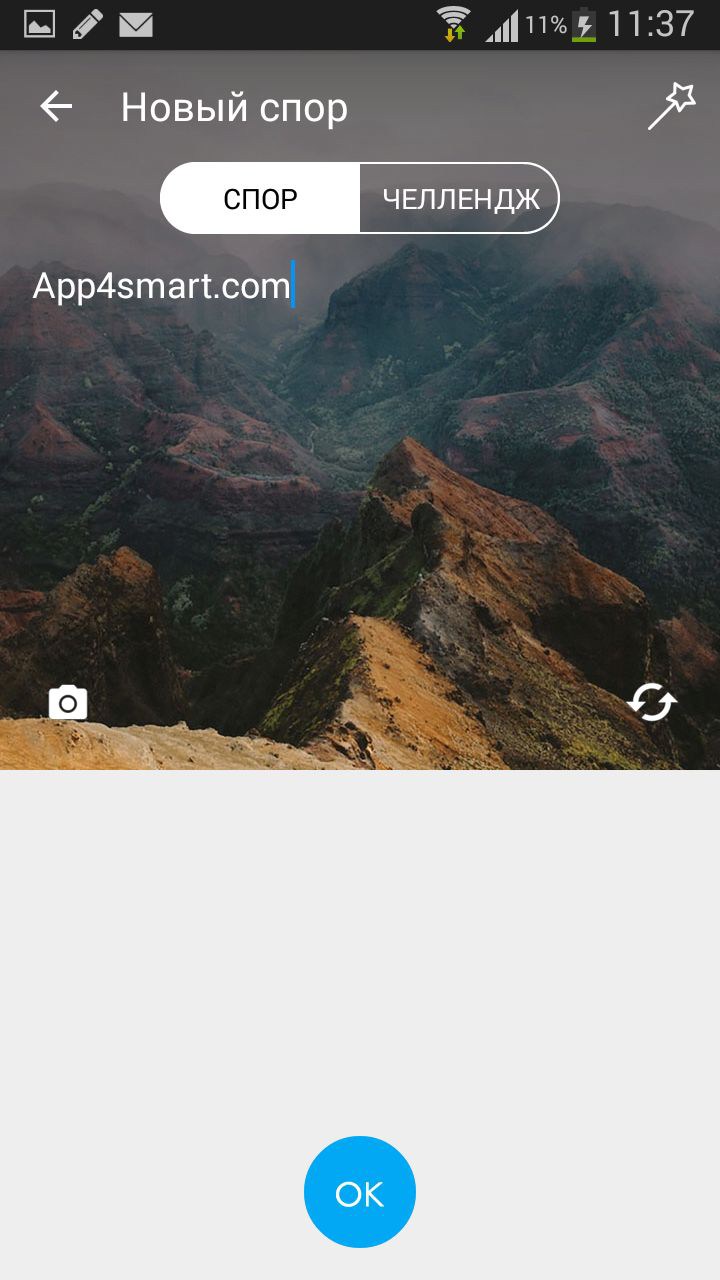Viewport: 720px width, 1280px height.
Task: Open the magic wand effects tool
Action: click(670, 107)
